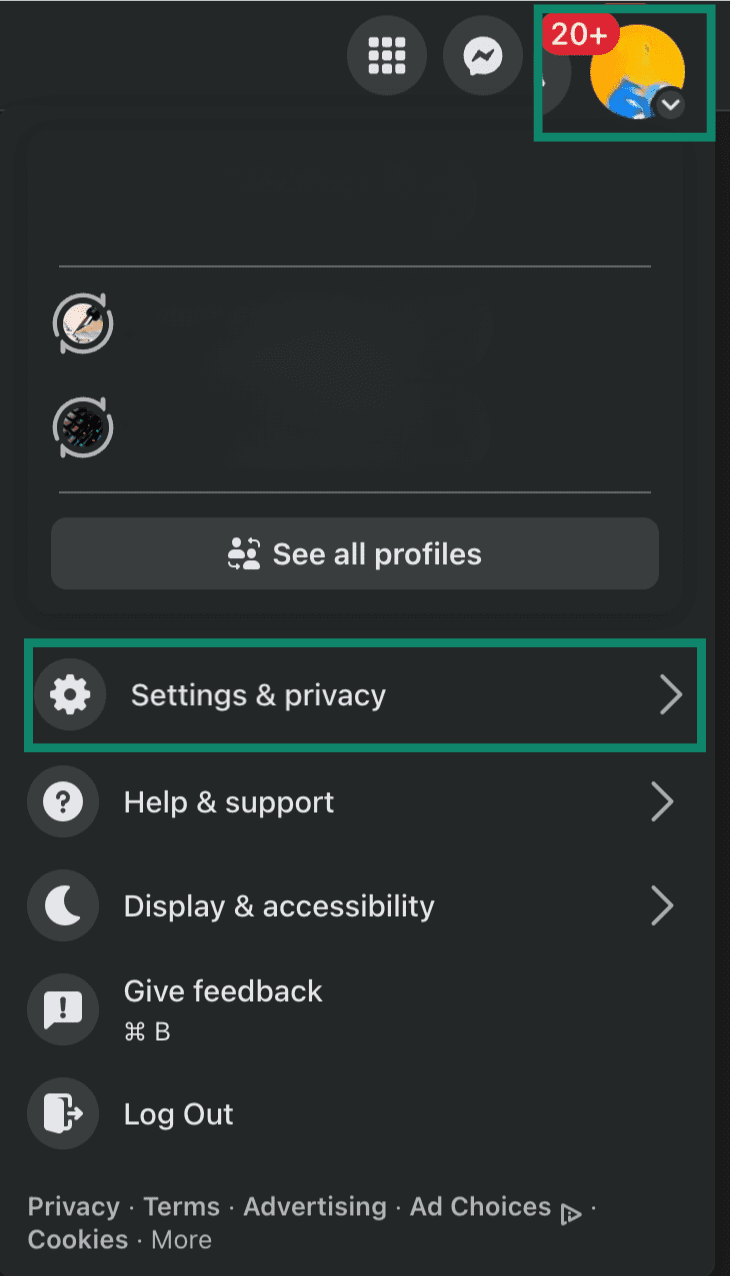
Task: Open the Privacy footer link
Action: click(73, 1207)
